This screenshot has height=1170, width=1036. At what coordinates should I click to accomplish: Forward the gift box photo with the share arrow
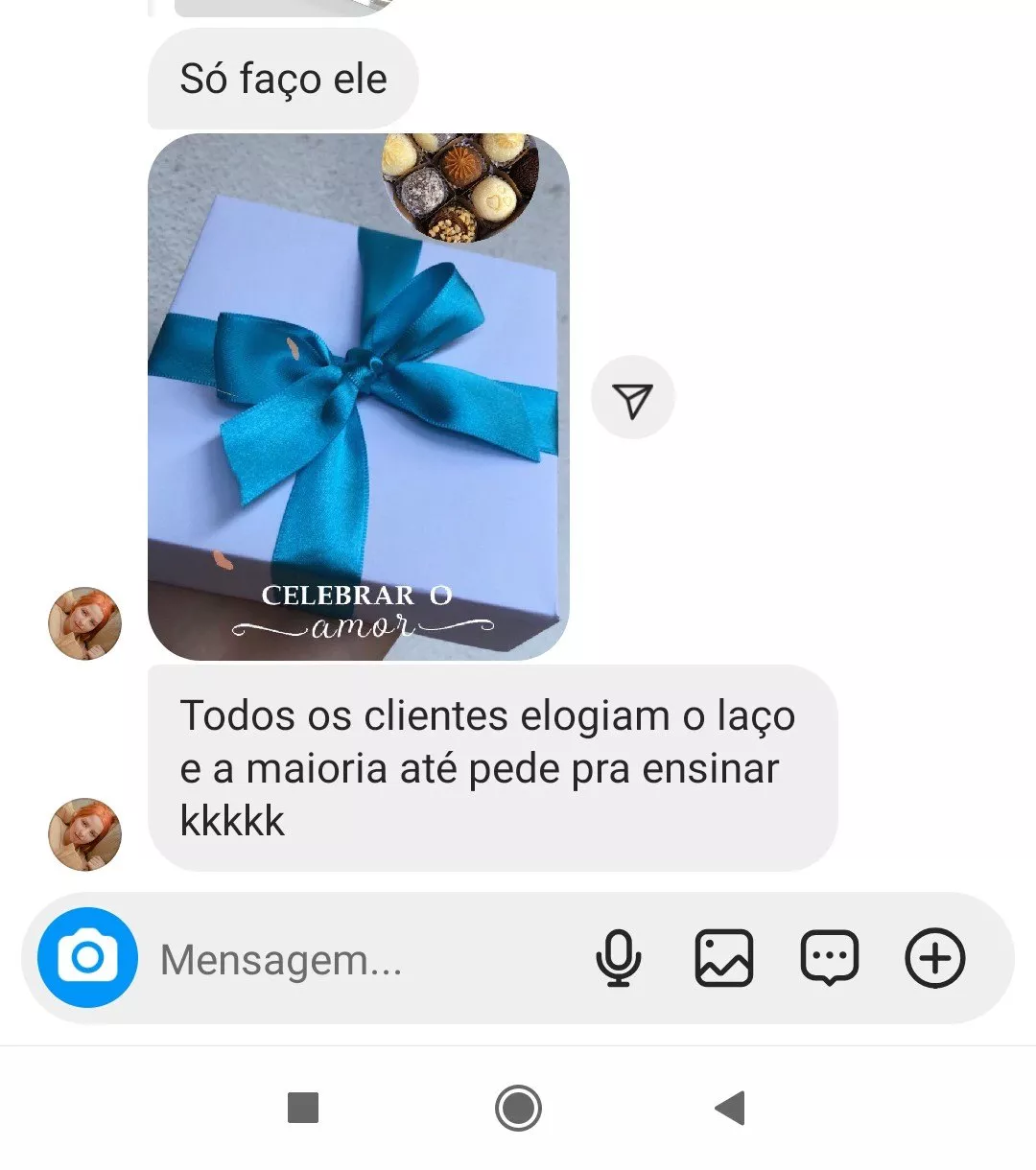(x=633, y=398)
